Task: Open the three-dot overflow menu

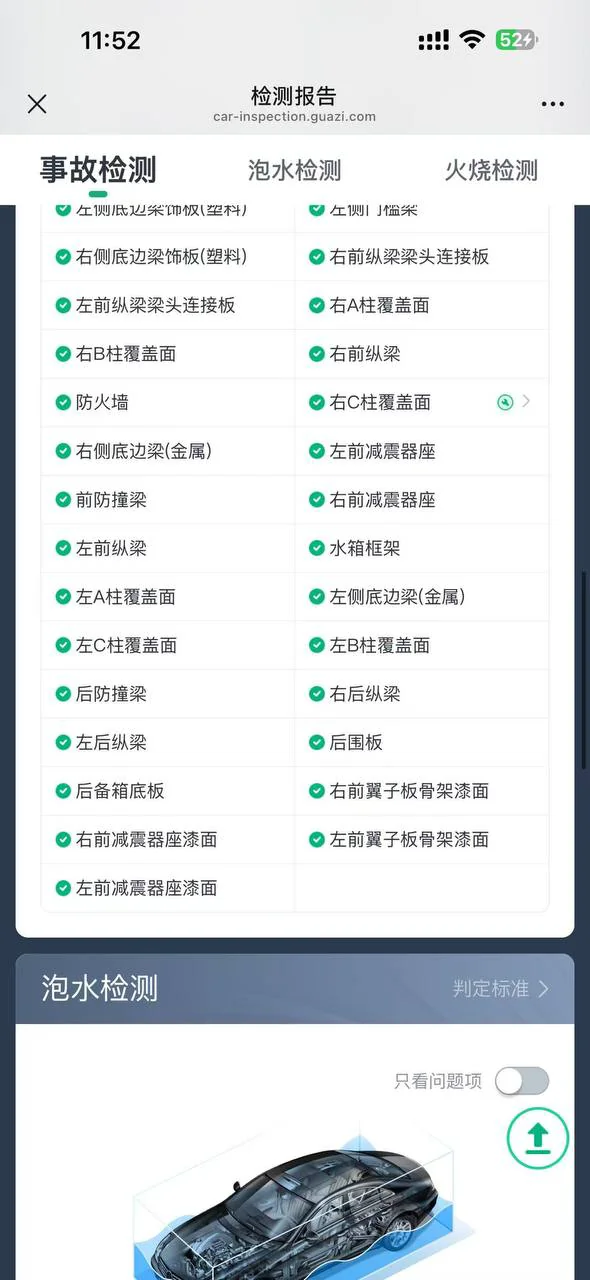Action: [x=552, y=104]
